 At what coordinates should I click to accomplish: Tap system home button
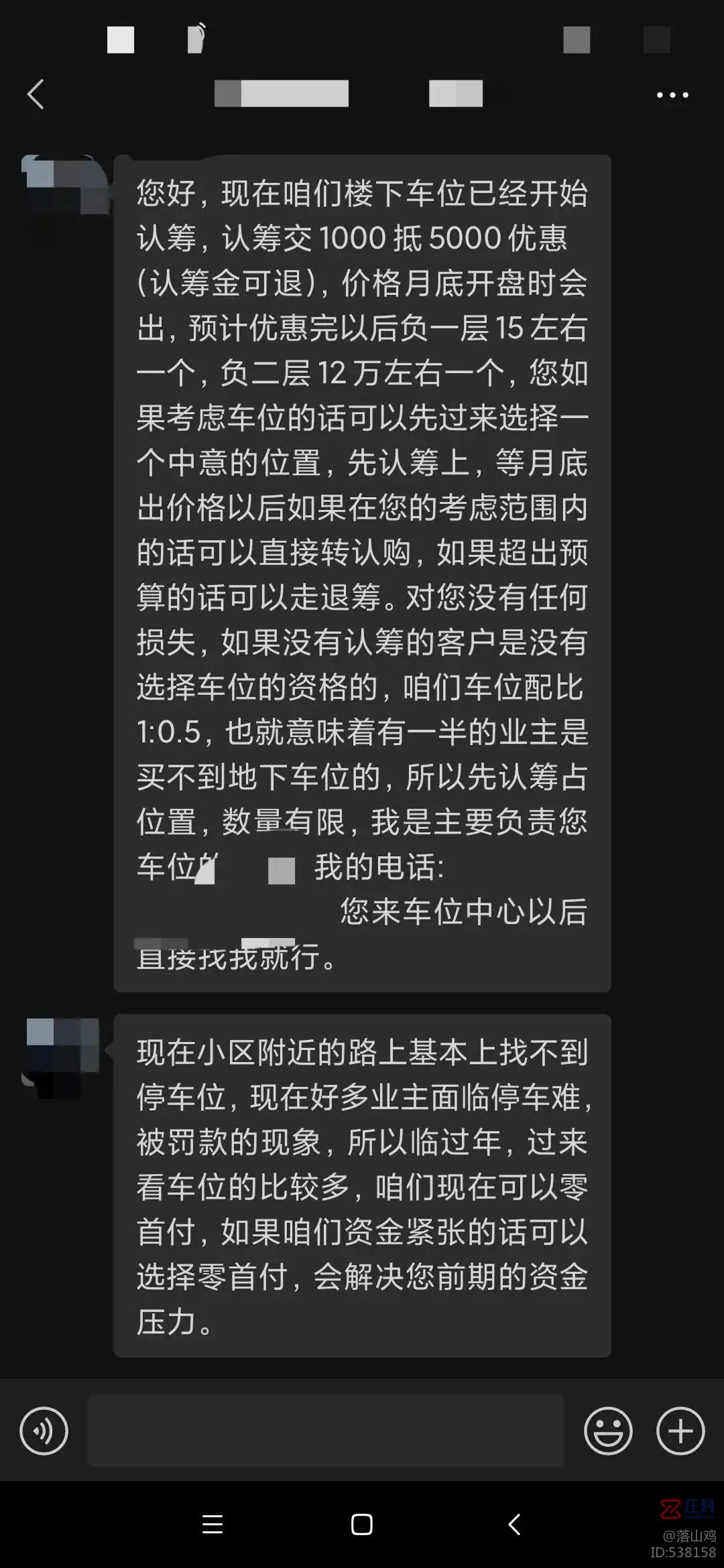pyautogui.click(x=361, y=1524)
